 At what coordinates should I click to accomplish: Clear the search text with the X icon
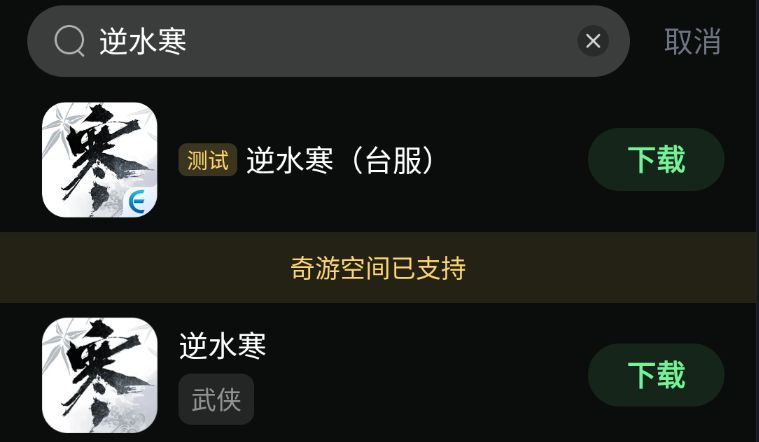point(593,41)
